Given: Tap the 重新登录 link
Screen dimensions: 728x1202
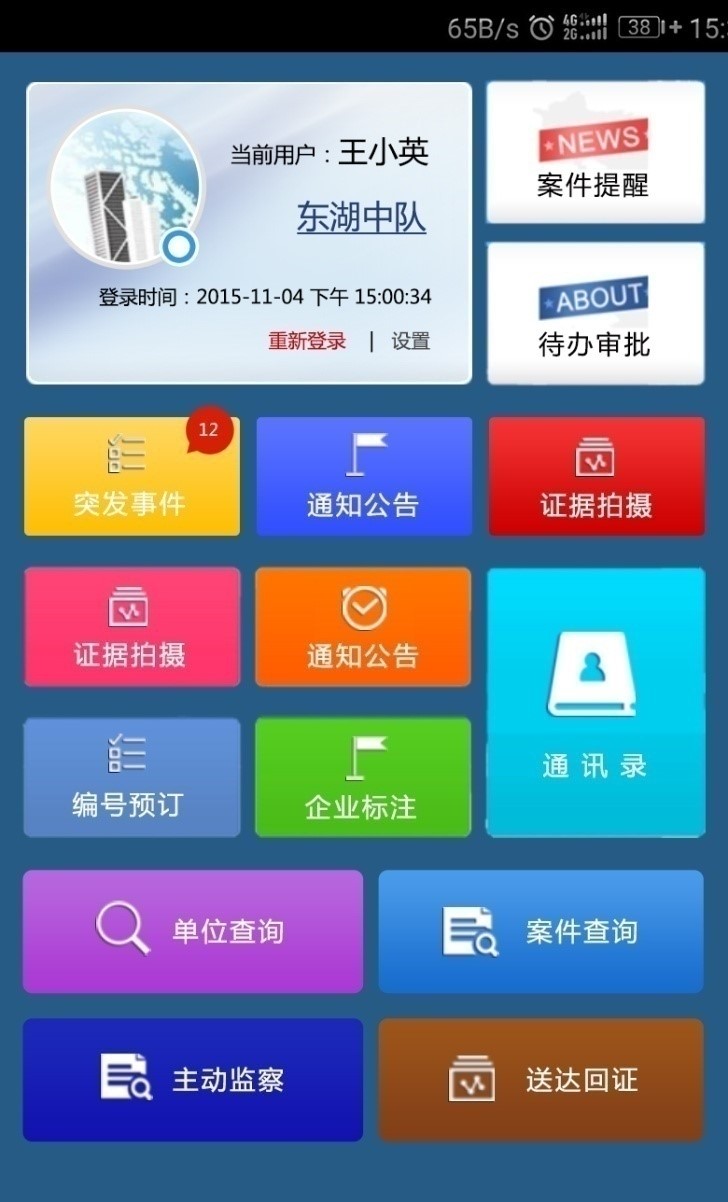Looking at the screenshot, I should click(307, 341).
